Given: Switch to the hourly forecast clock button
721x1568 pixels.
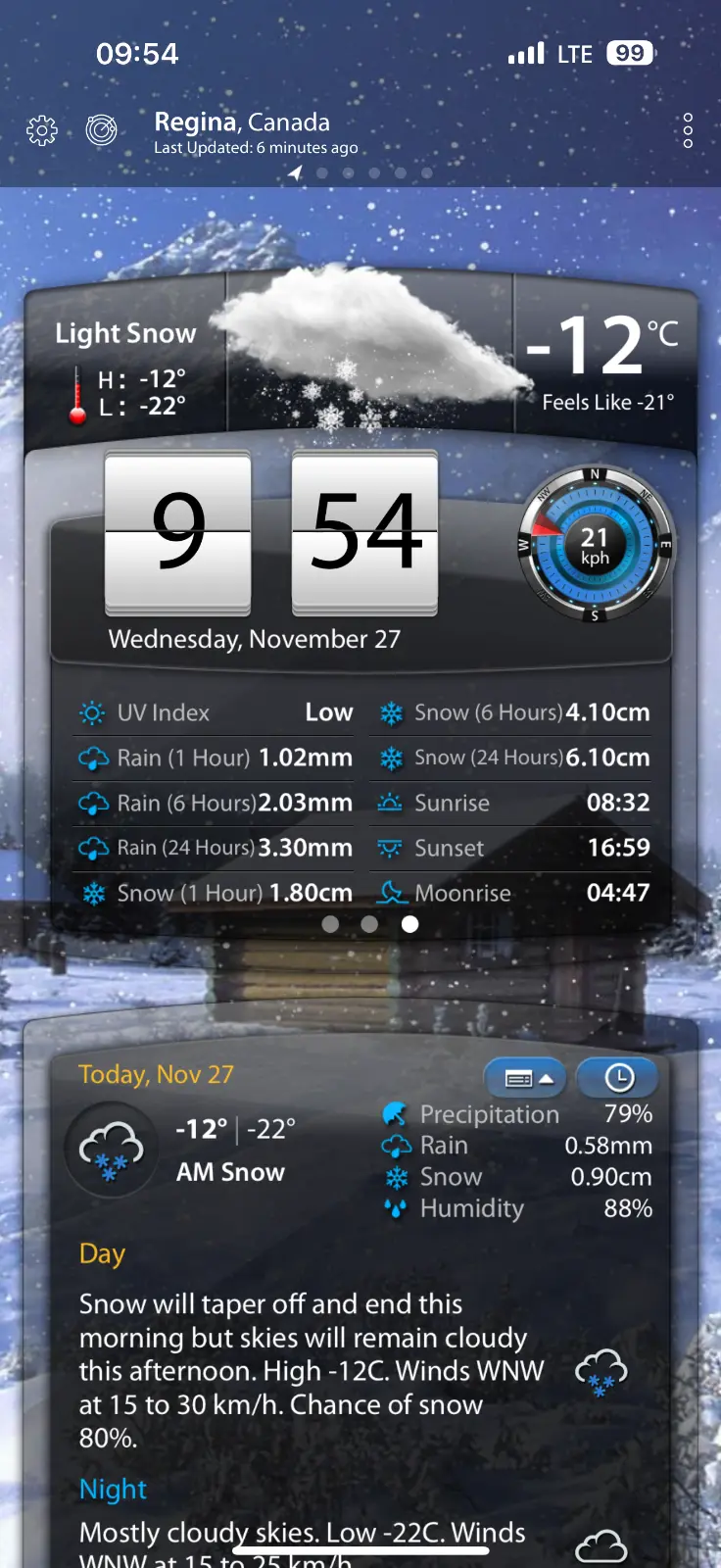Looking at the screenshot, I should (x=618, y=1078).
